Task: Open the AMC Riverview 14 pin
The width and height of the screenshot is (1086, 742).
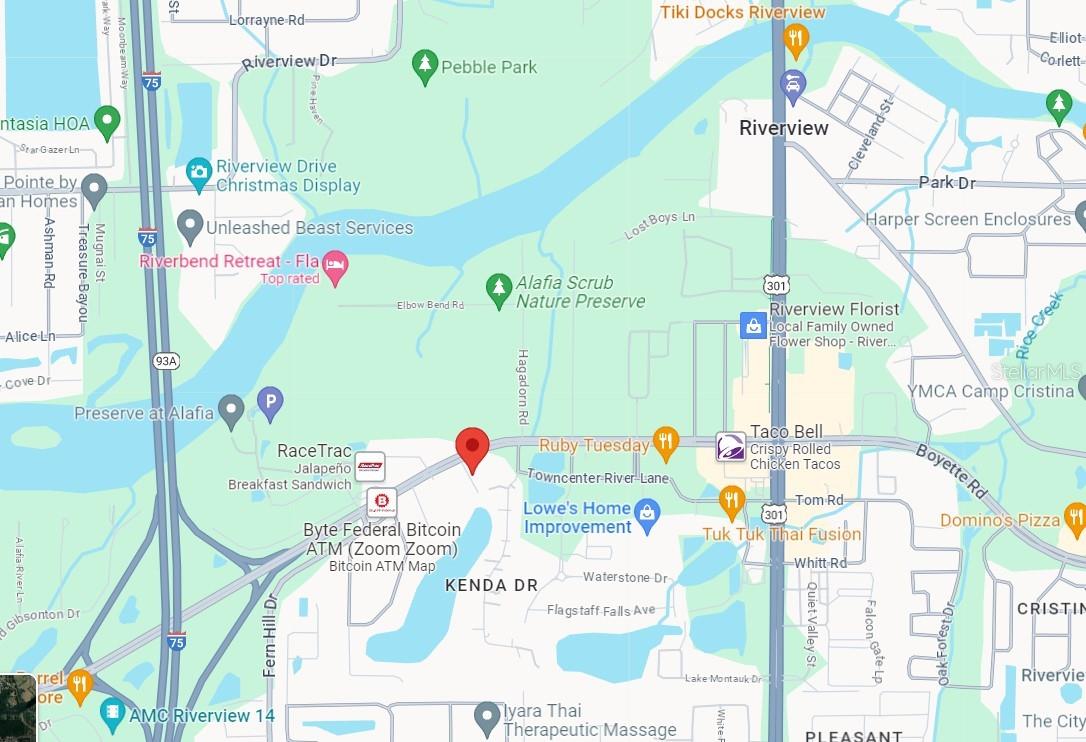Action: [113, 713]
